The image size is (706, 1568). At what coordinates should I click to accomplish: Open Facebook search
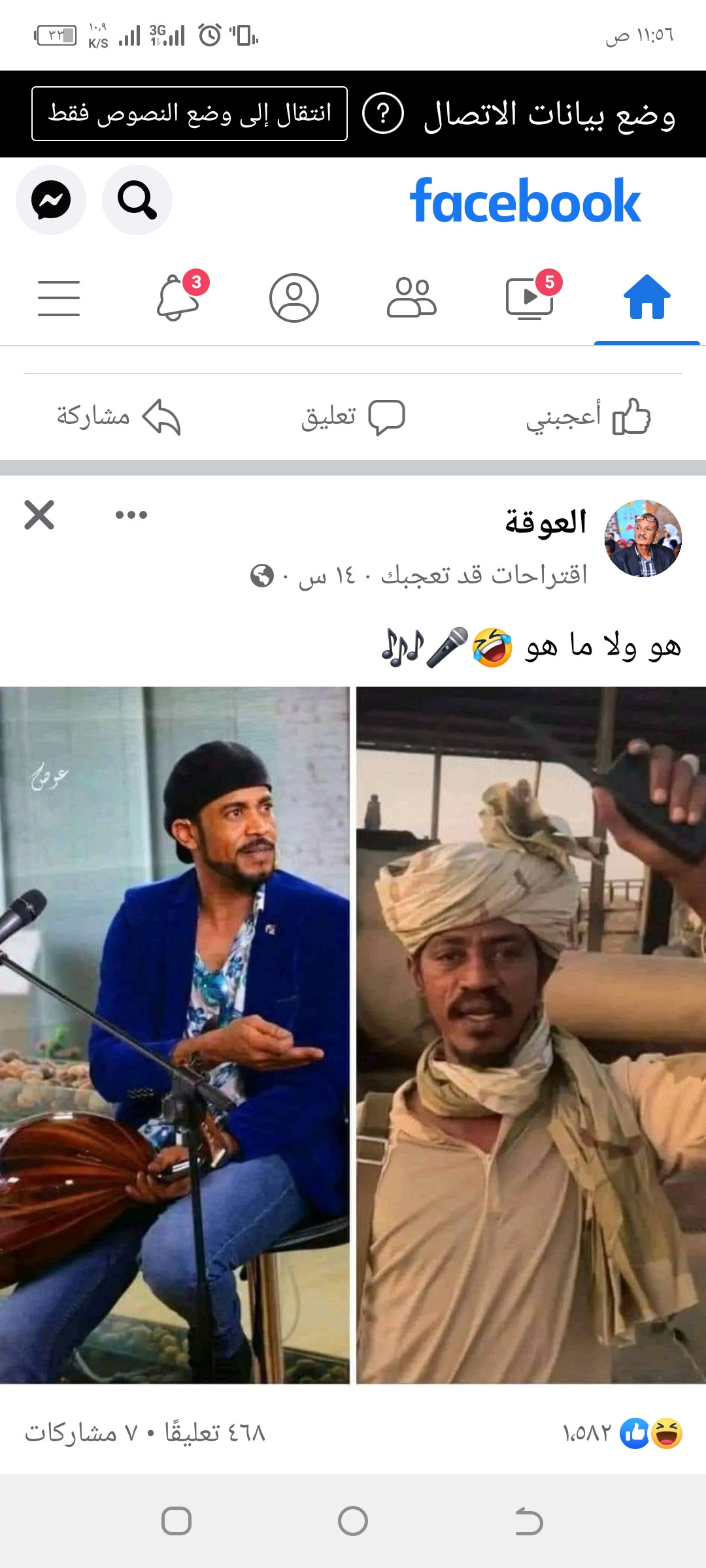point(137,200)
